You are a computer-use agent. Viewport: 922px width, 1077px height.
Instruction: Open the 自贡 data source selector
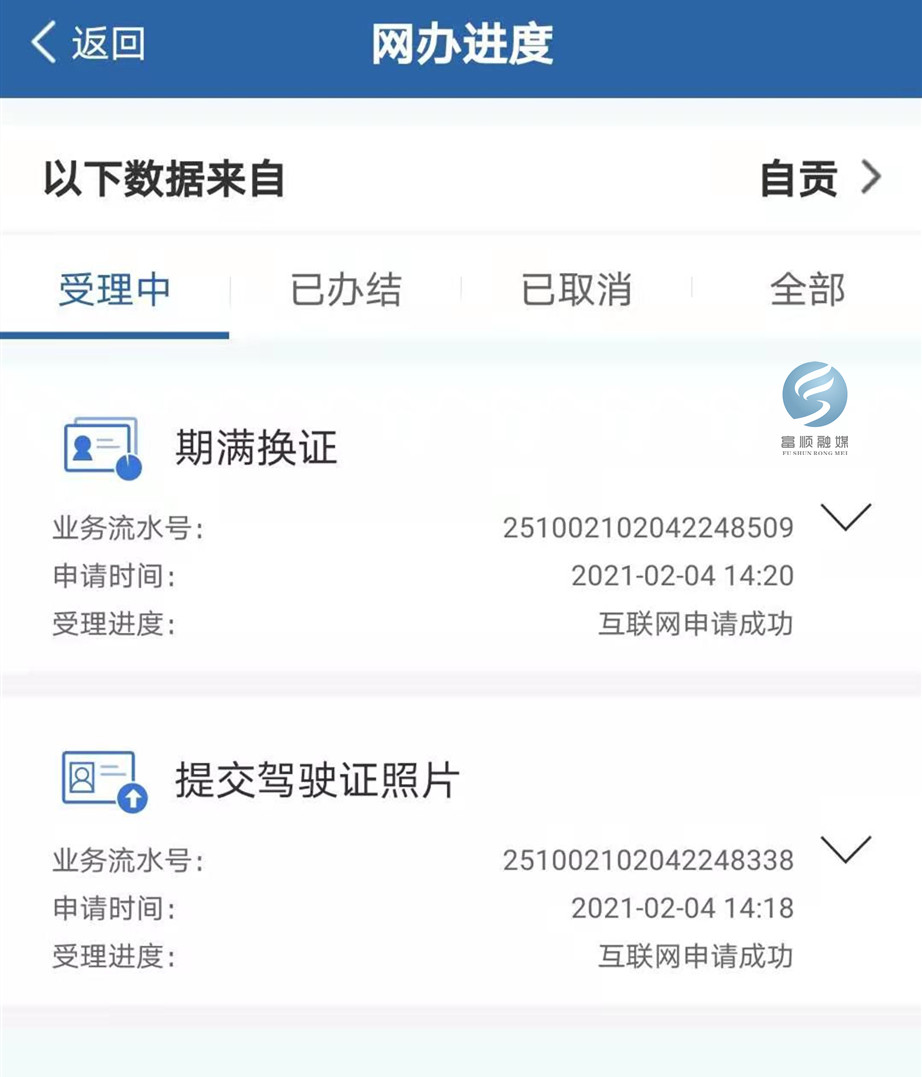click(820, 179)
